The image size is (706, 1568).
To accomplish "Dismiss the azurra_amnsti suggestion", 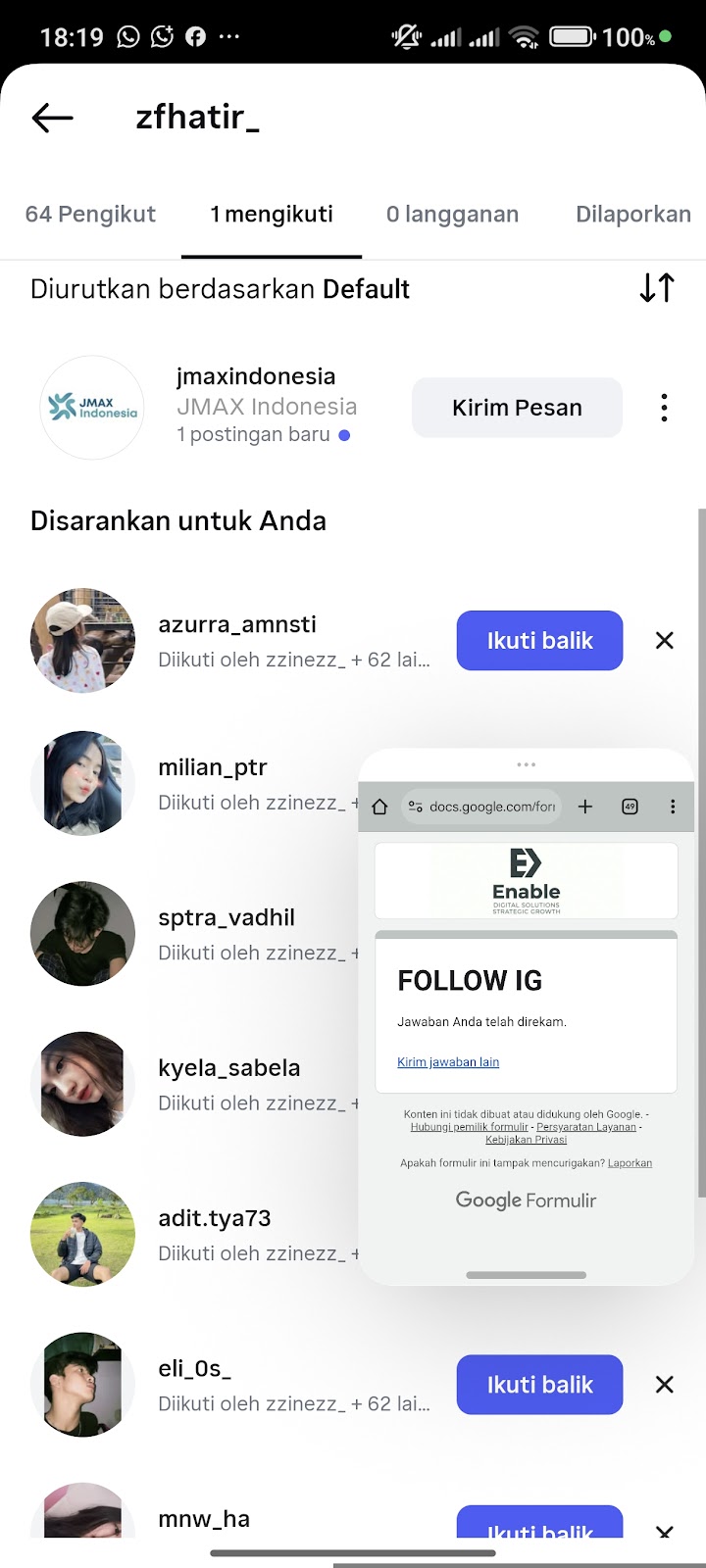I will (x=665, y=641).
